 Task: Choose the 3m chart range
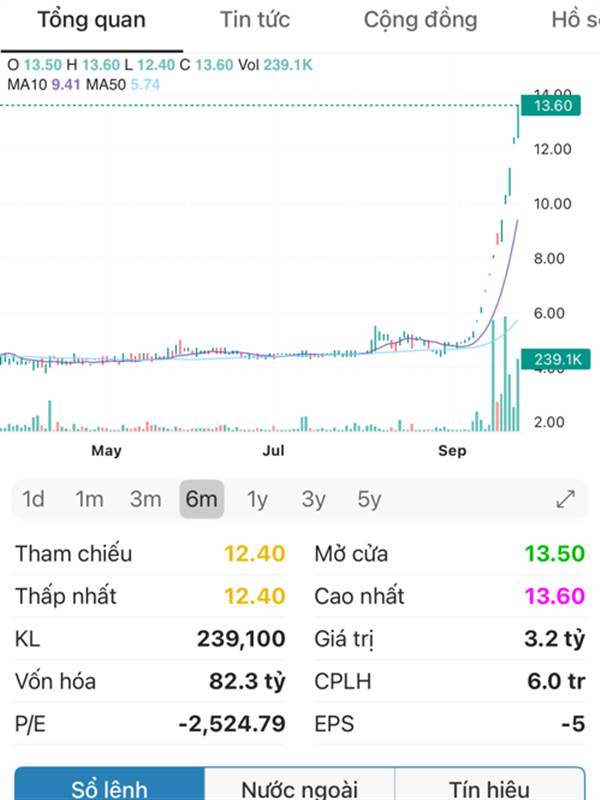tap(146, 499)
